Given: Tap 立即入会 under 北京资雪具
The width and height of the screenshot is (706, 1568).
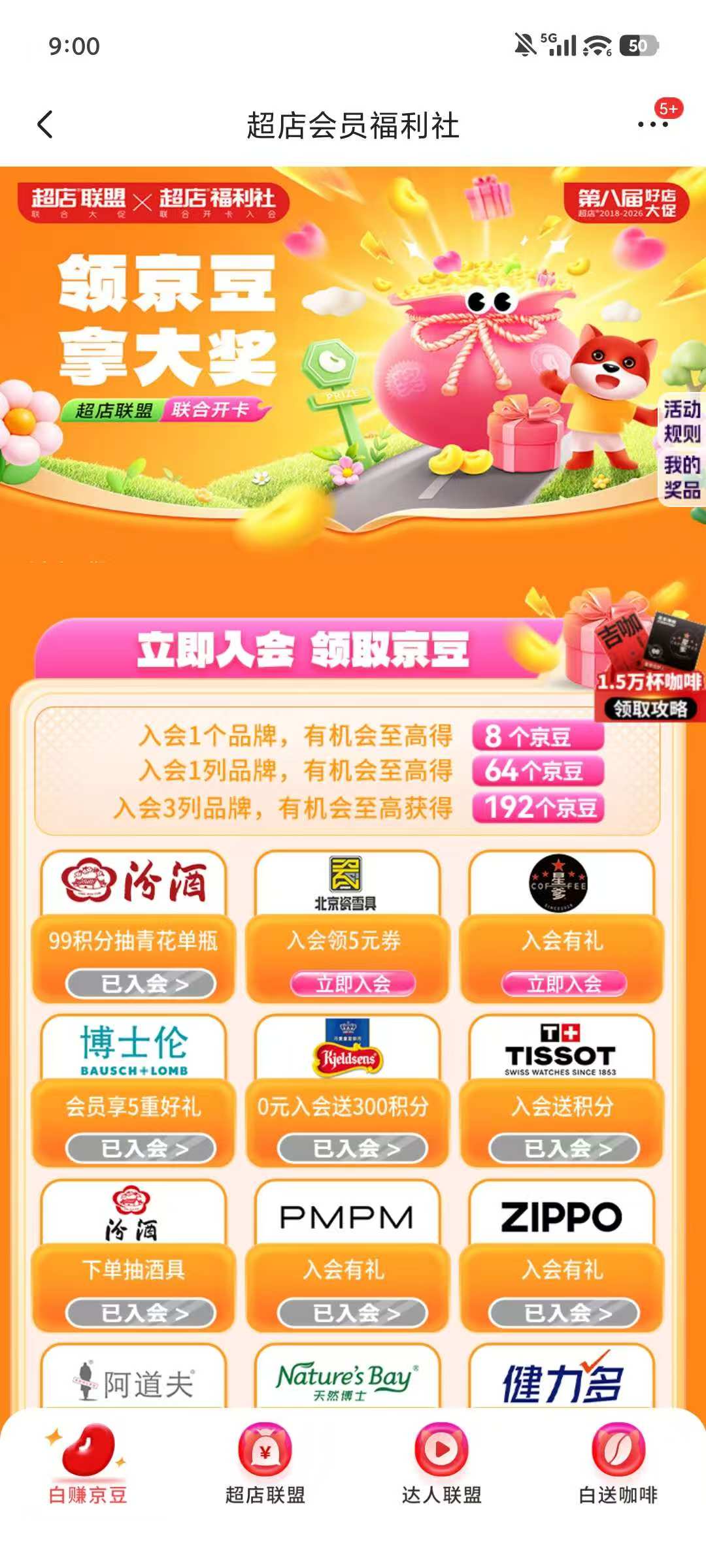Looking at the screenshot, I should tap(353, 983).
